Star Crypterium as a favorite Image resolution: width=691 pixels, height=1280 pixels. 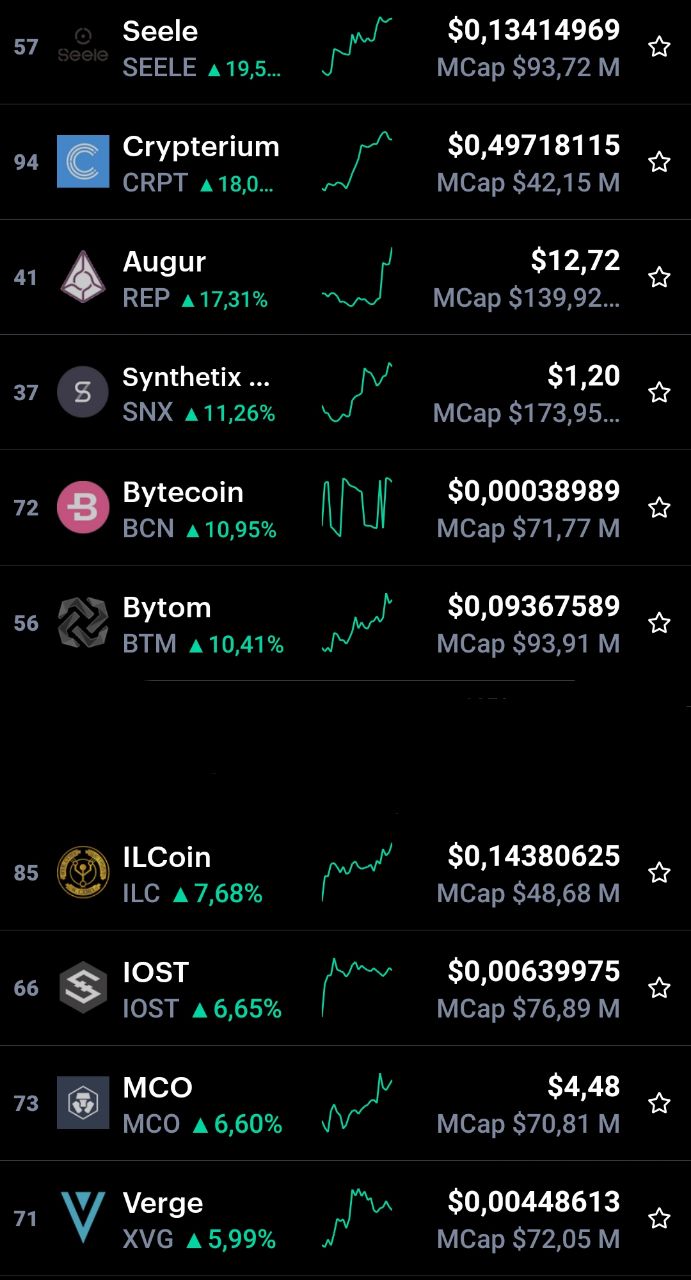659,162
